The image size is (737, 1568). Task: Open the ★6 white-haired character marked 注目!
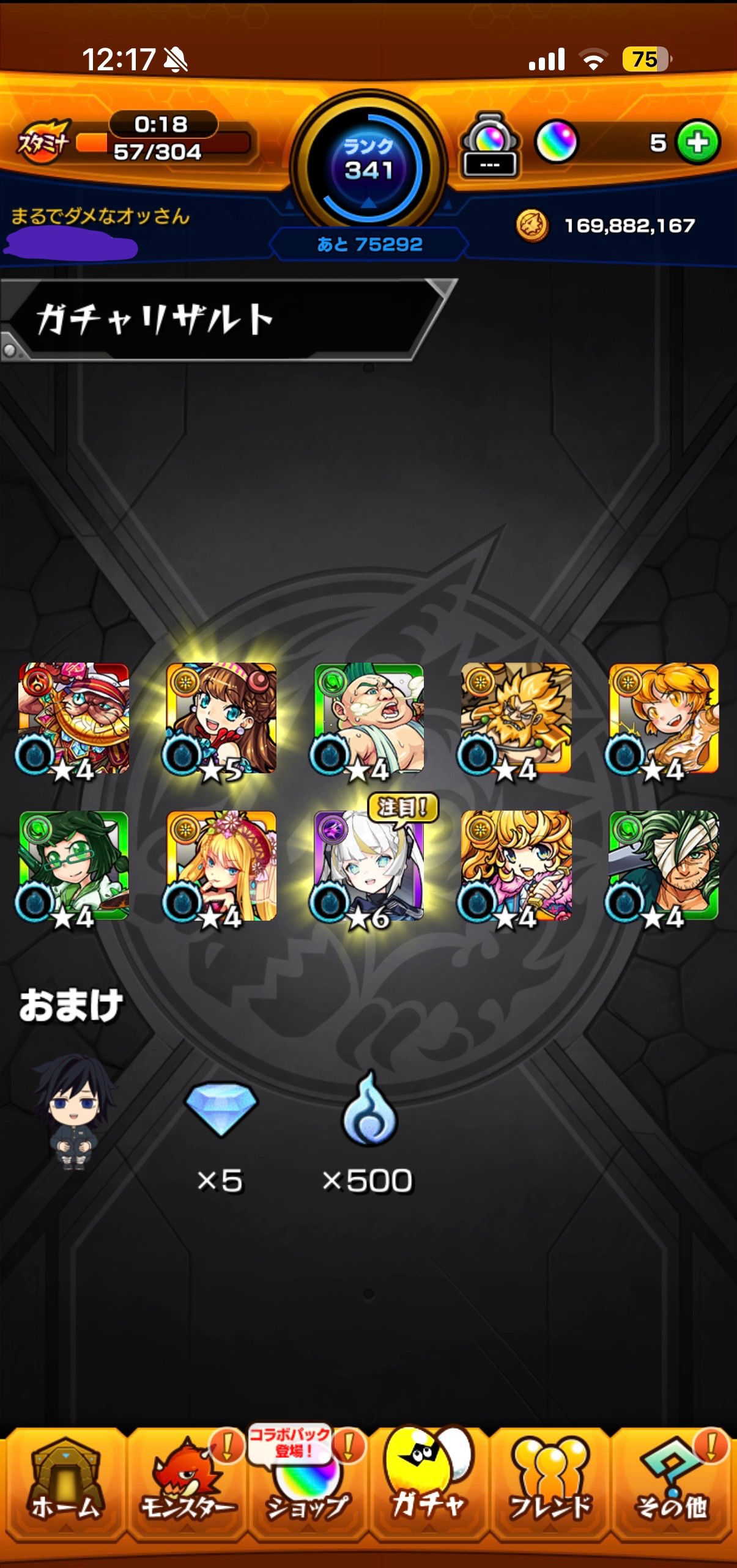[x=368, y=865]
